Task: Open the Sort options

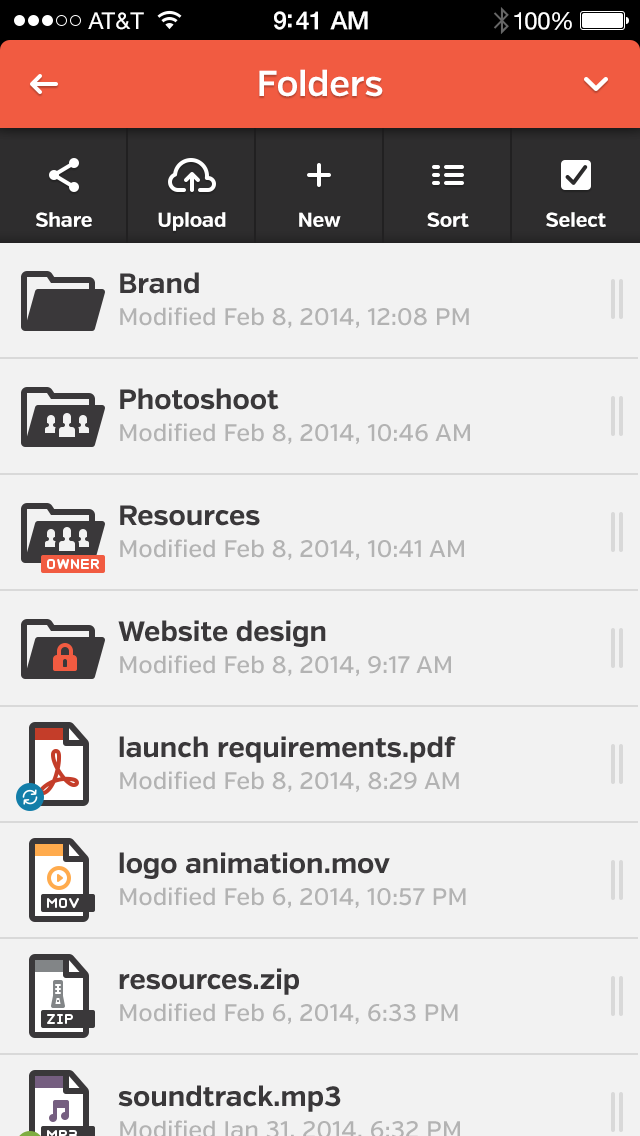Action: coord(447,194)
